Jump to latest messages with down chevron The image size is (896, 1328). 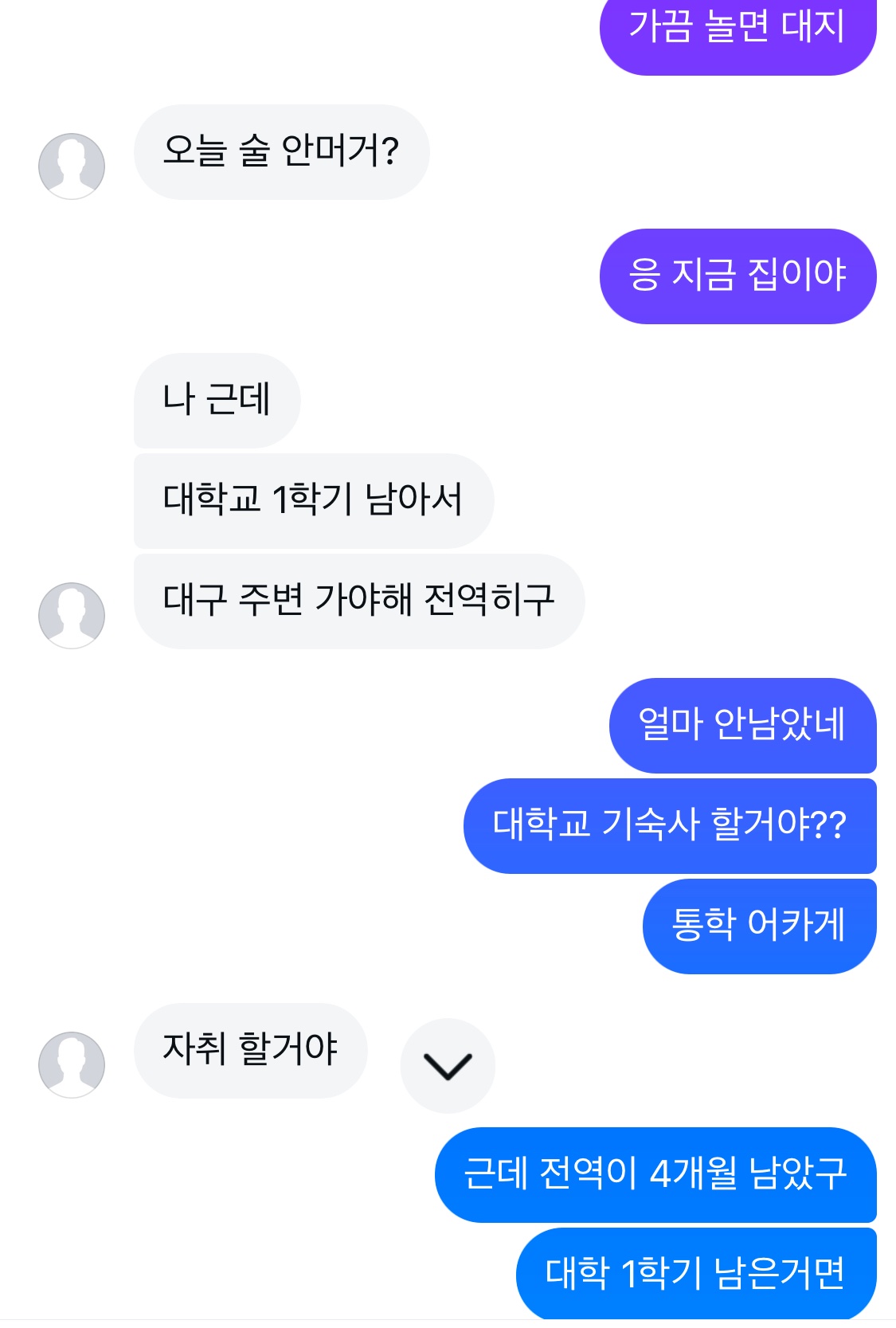pos(448,1066)
